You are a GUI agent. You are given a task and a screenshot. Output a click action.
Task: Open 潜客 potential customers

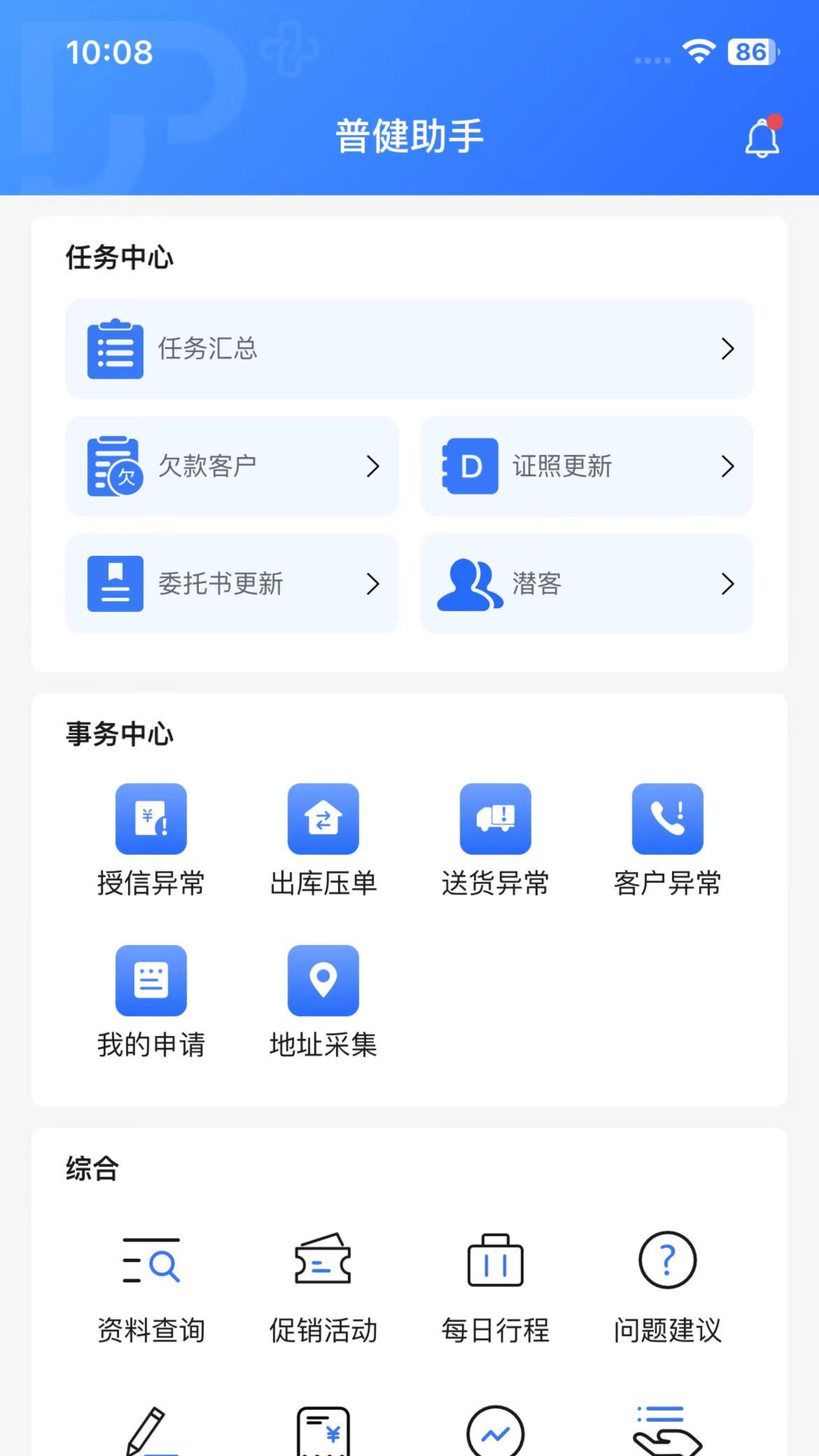click(x=586, y=584)
